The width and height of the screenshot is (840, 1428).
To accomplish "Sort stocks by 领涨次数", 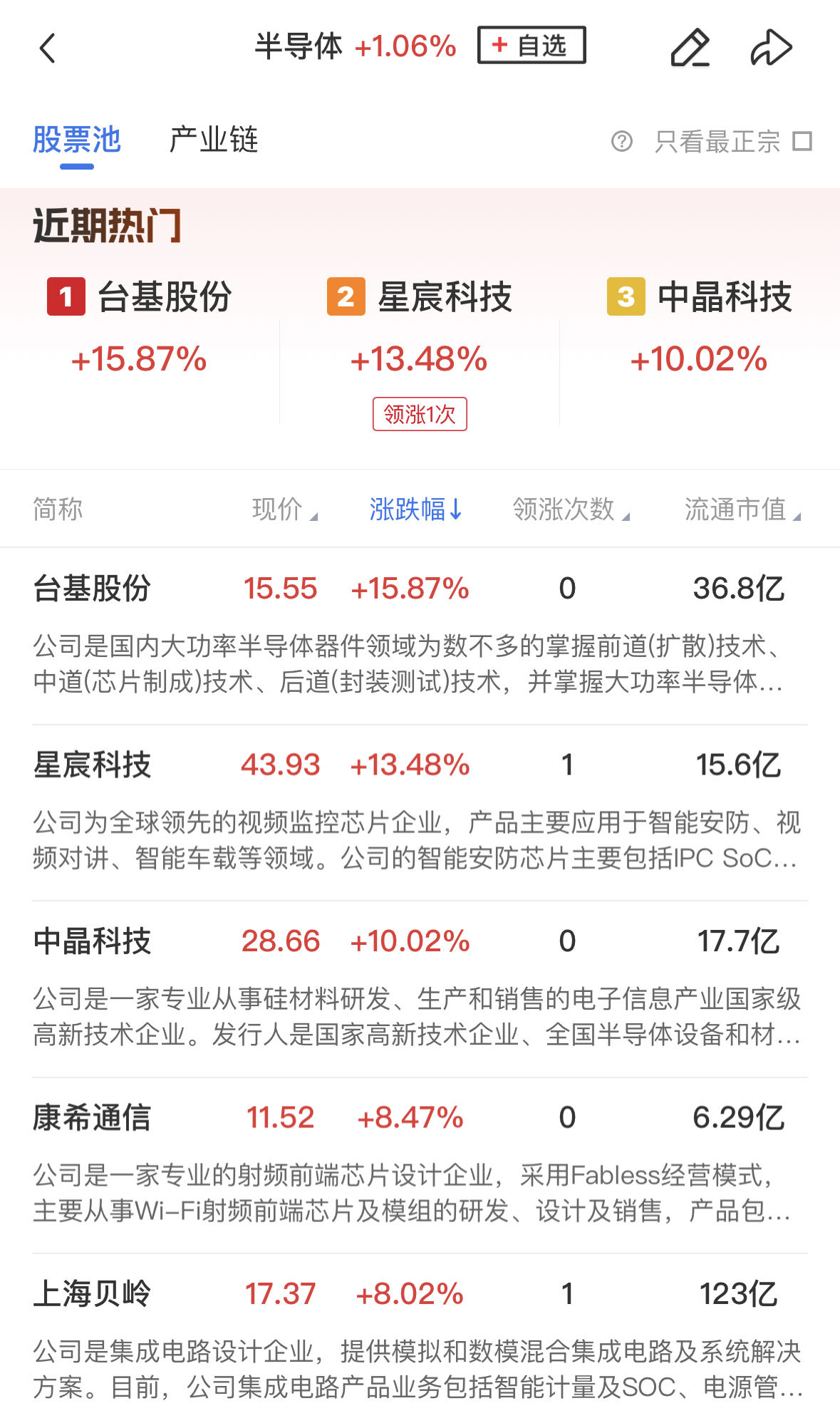I will point(571,509).
